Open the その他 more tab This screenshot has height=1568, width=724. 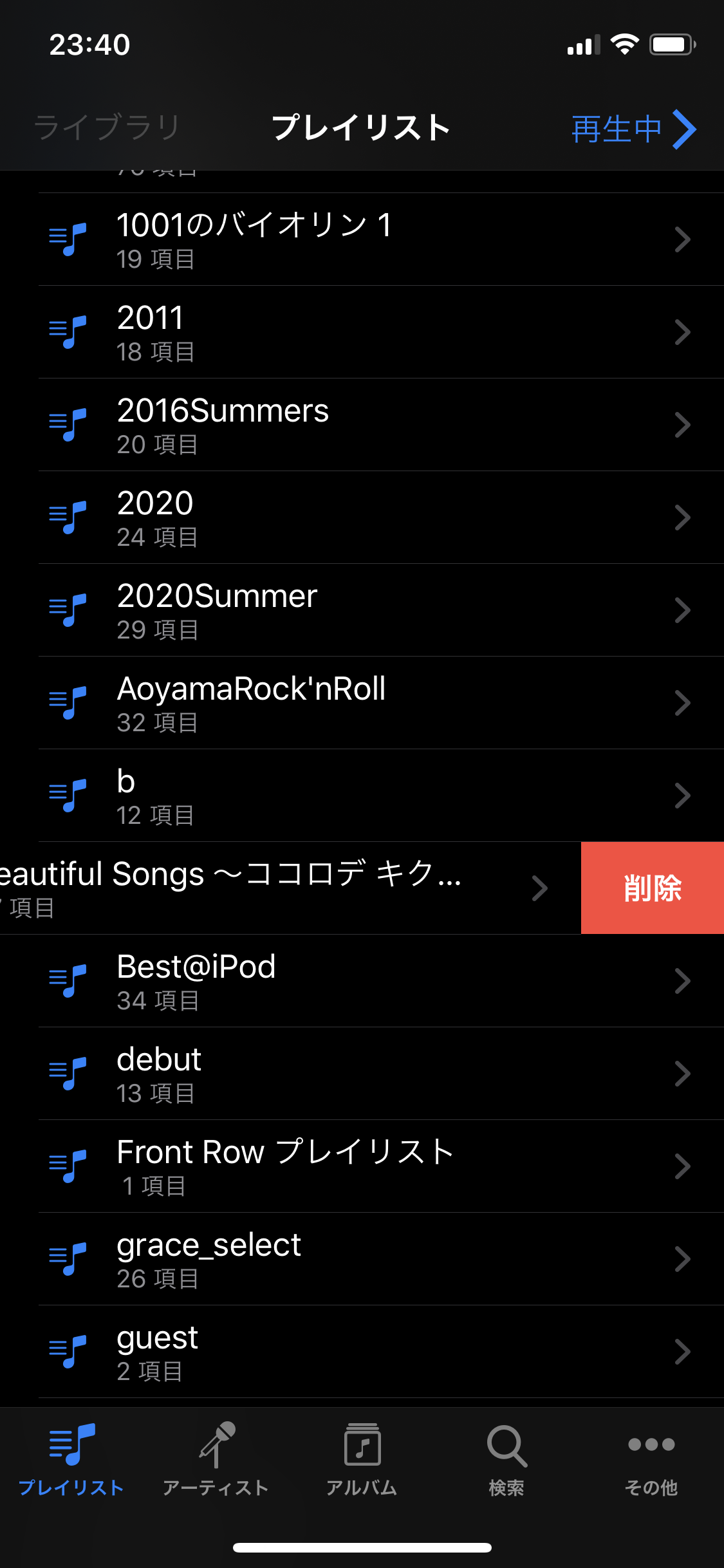(x=651, y=1460)
